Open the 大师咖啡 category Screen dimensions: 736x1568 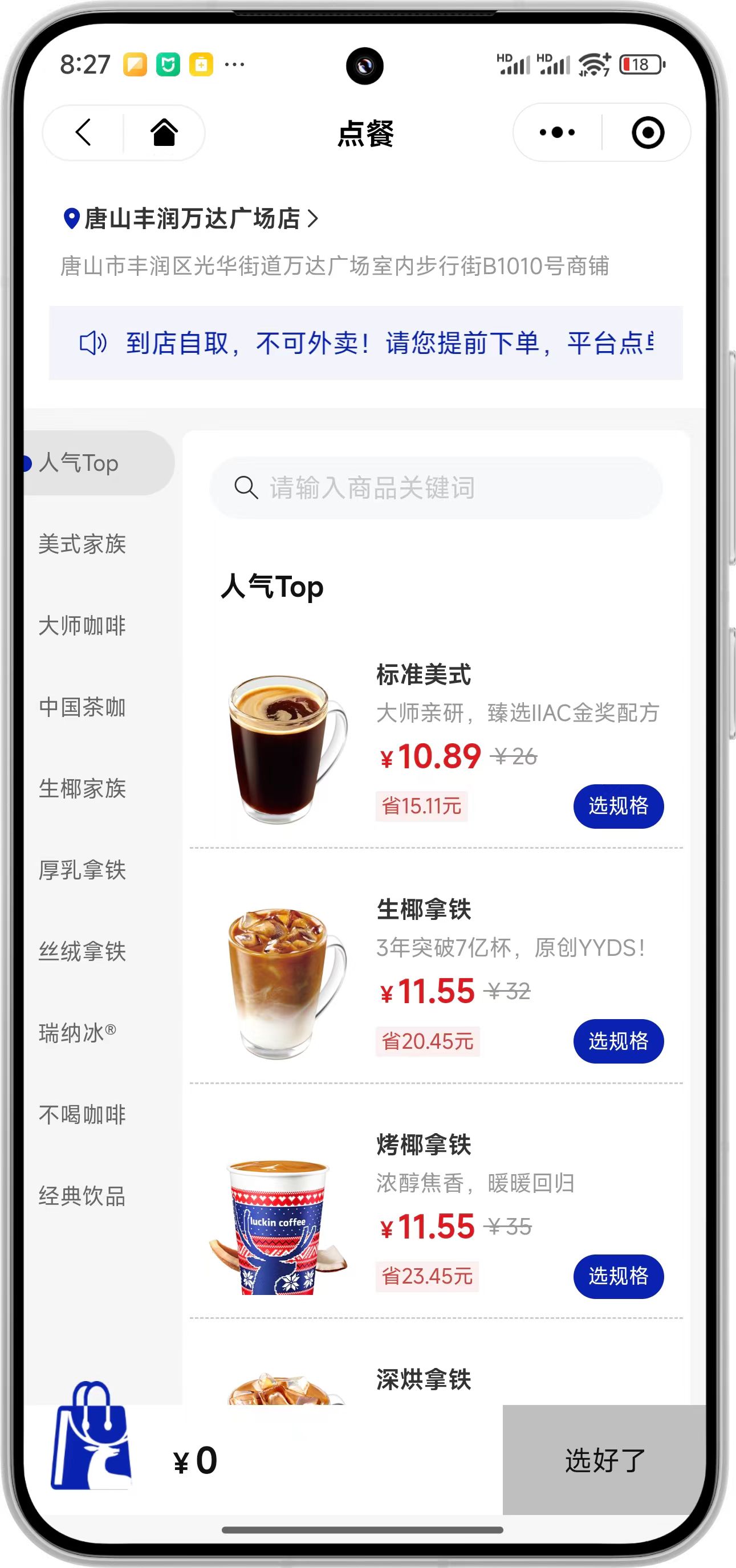pyautogui.click(x=82, y=625)
